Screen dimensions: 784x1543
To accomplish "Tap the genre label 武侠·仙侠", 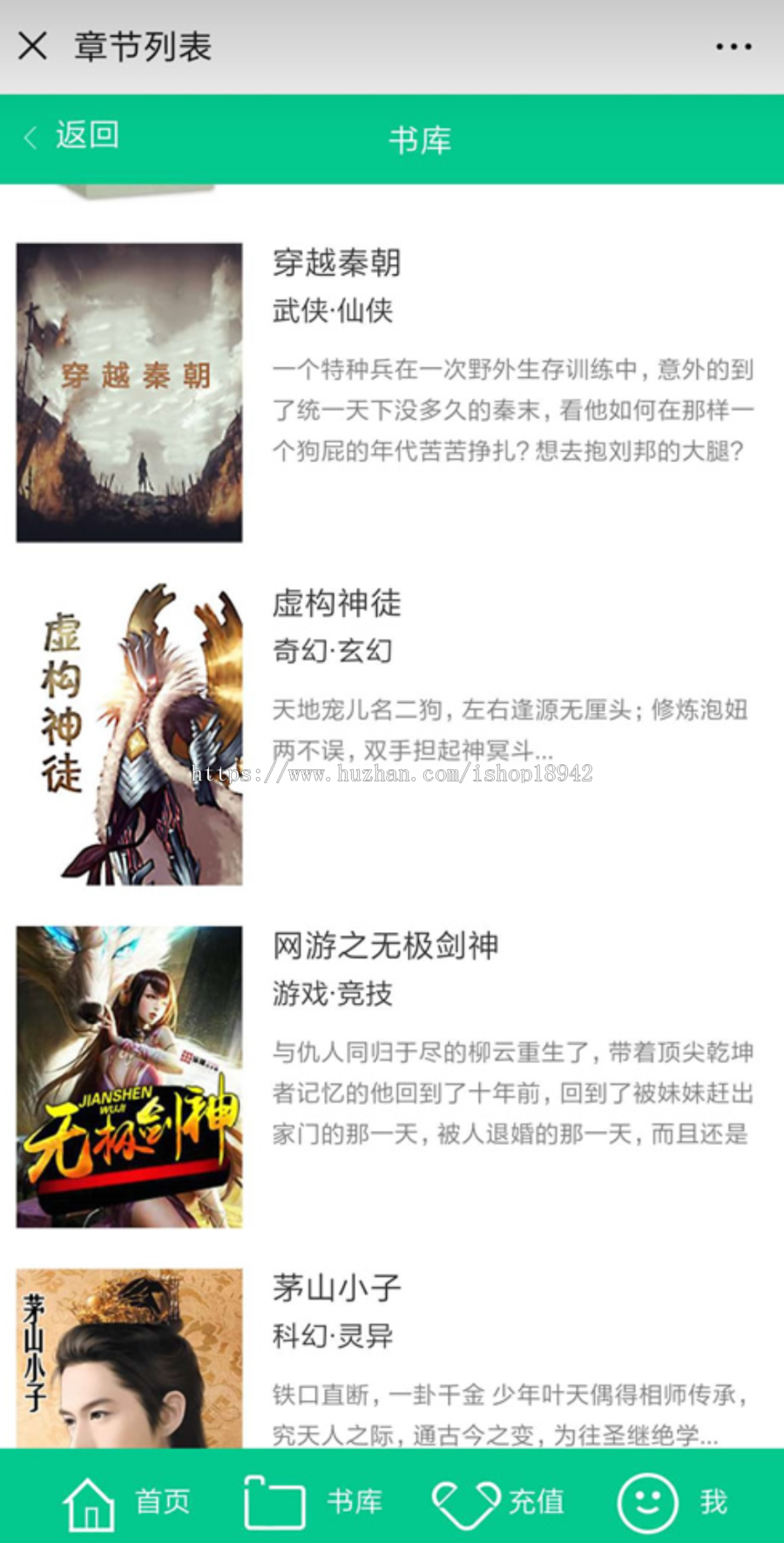I will pyautogui.click(x=332, y=310).
